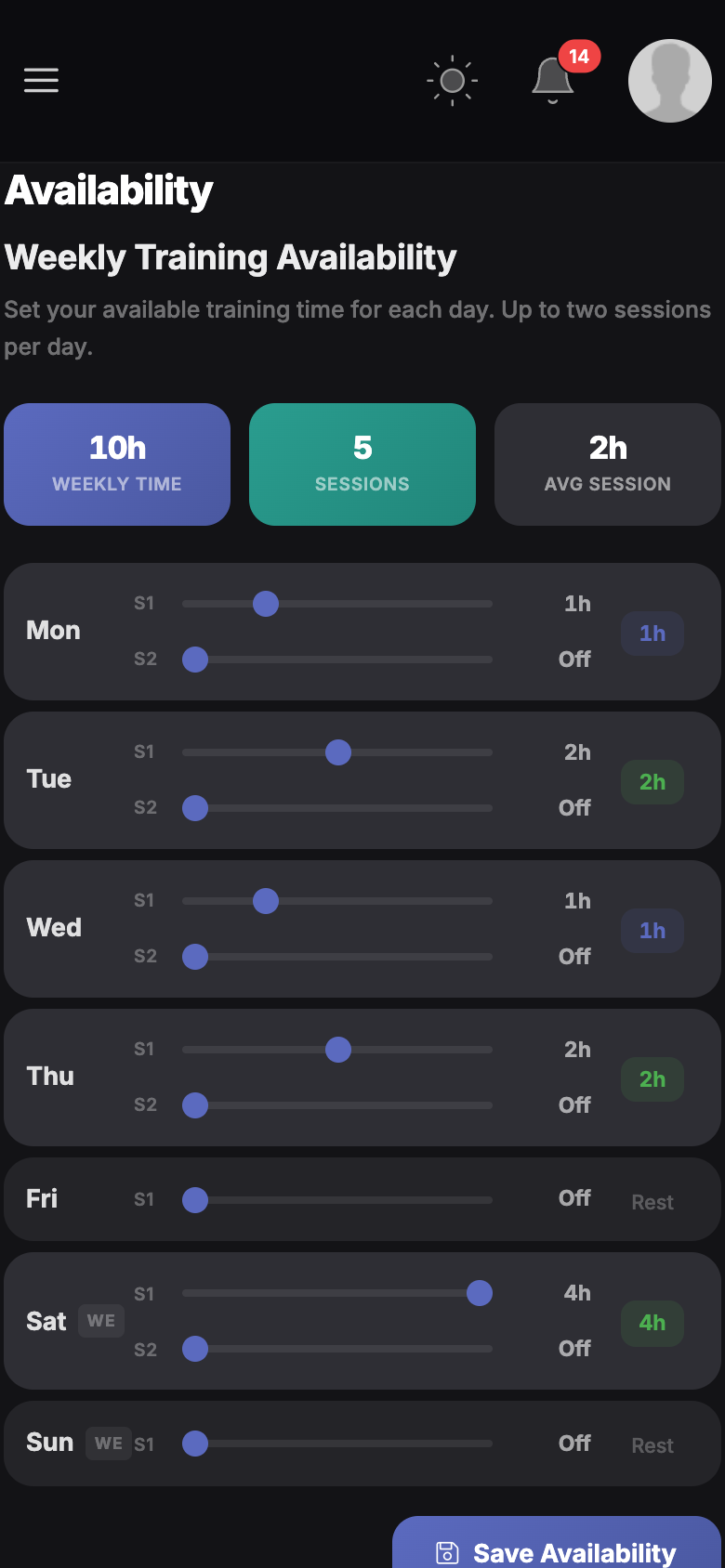Click Monday's blue 1h duration badge
The width and height of the screenshot is (725, 1568).
(x=652, y=634)
